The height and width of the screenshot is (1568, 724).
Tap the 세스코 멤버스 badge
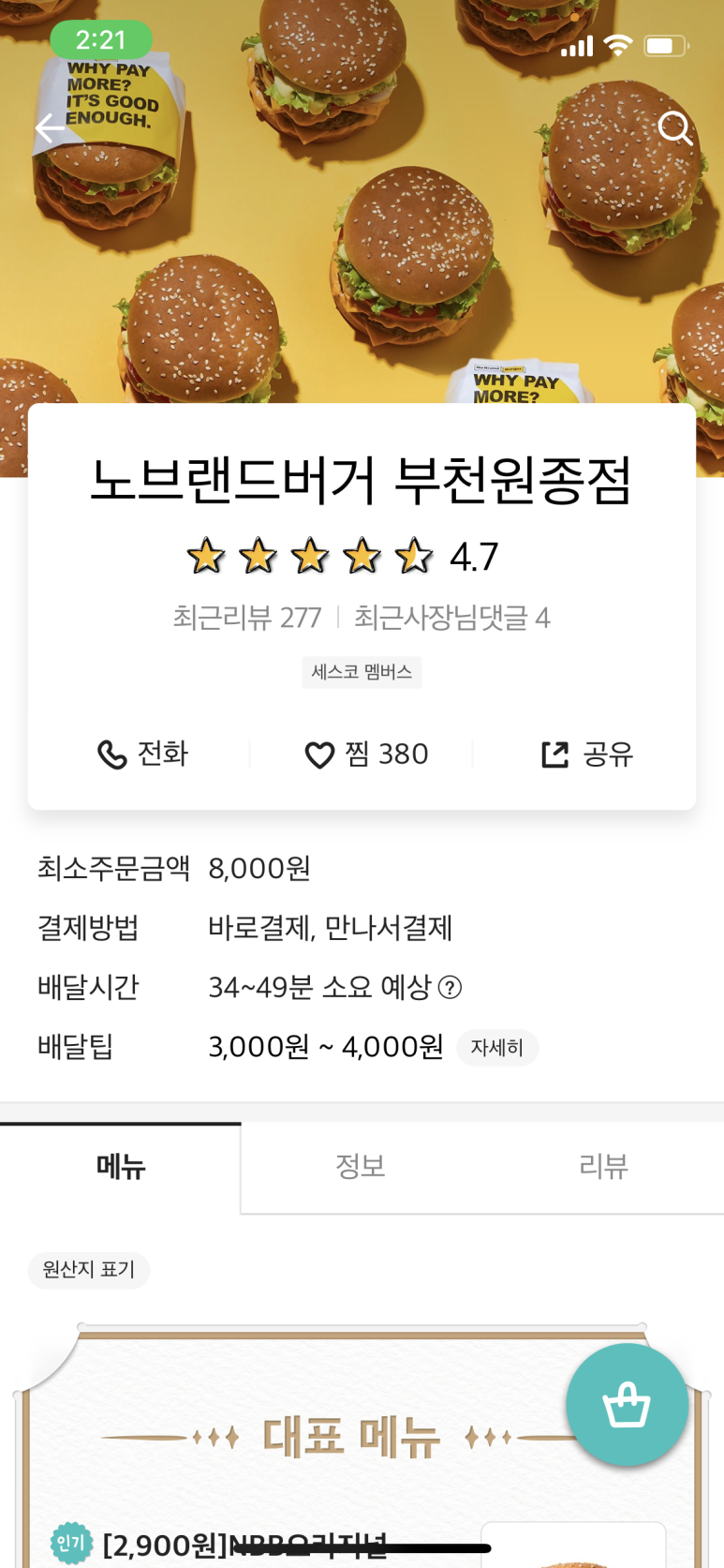pos(362,672)
